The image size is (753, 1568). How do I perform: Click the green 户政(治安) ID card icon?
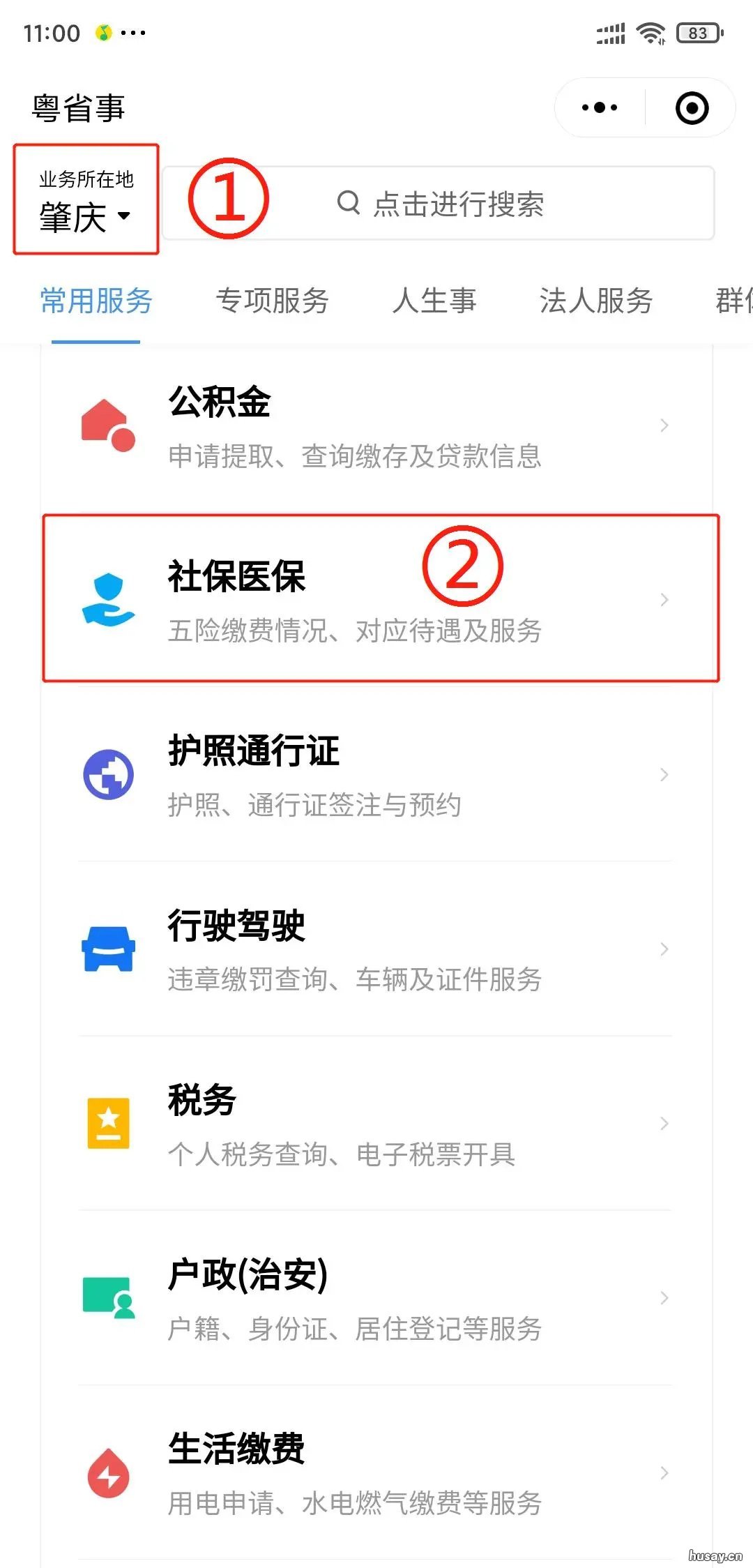[x=108, y=1299]
